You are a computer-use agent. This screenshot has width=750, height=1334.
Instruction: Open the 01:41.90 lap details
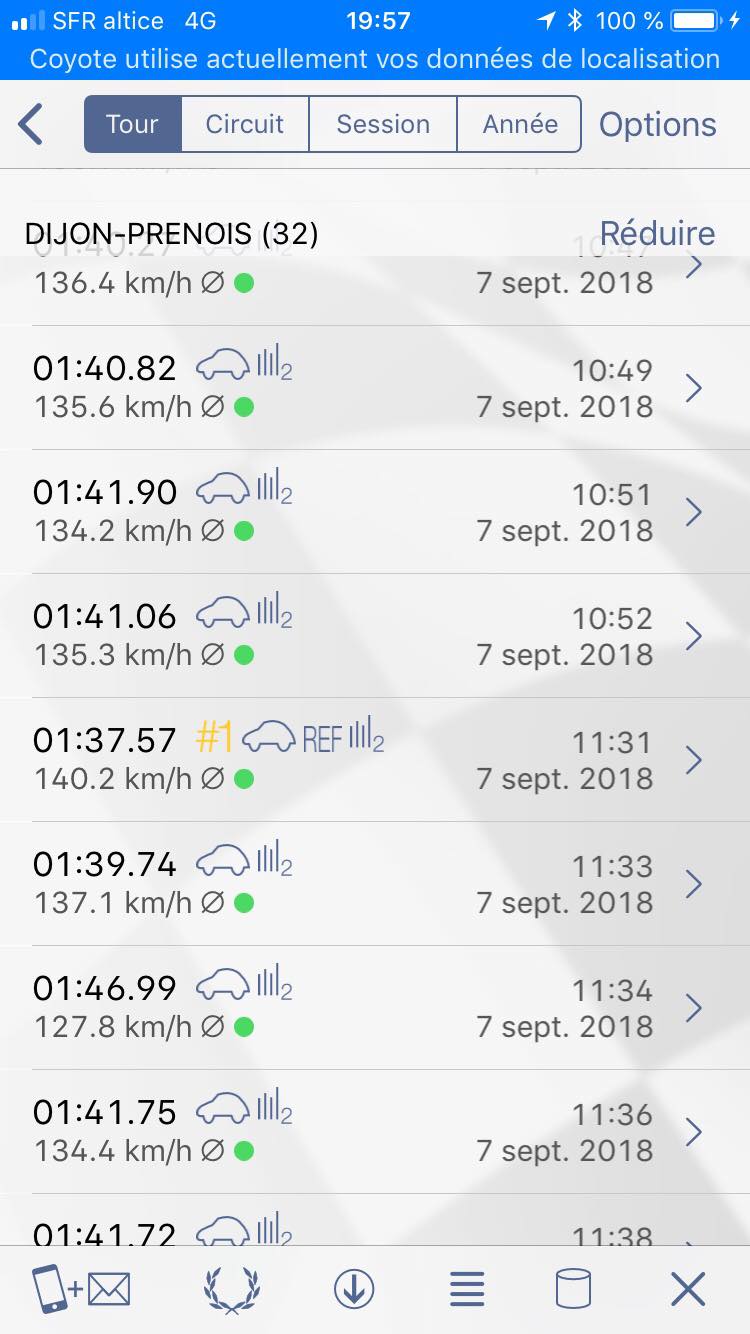pos(375,512)
